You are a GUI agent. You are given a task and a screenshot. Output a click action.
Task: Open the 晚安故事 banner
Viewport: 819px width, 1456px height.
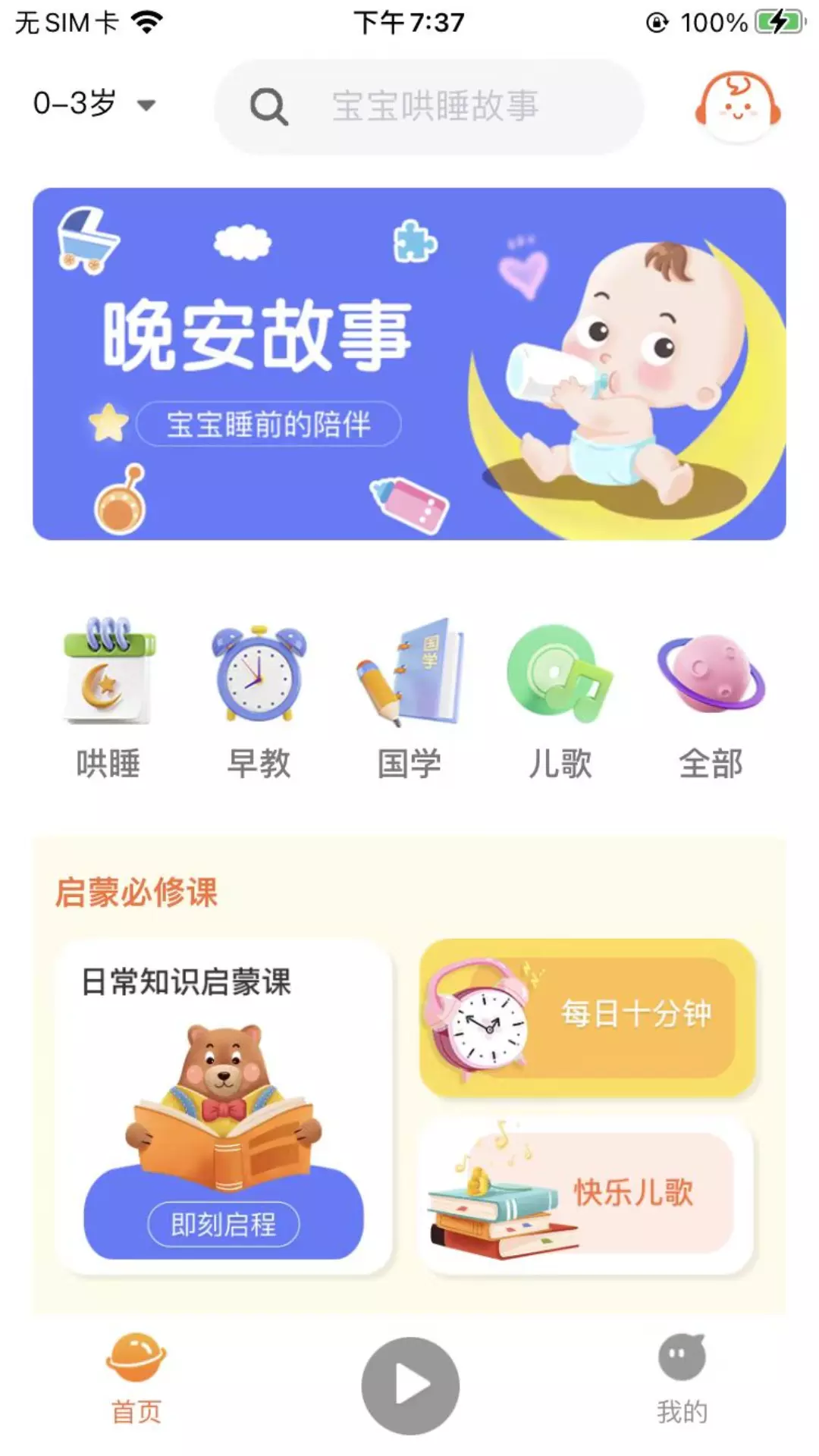pos(409,364)
